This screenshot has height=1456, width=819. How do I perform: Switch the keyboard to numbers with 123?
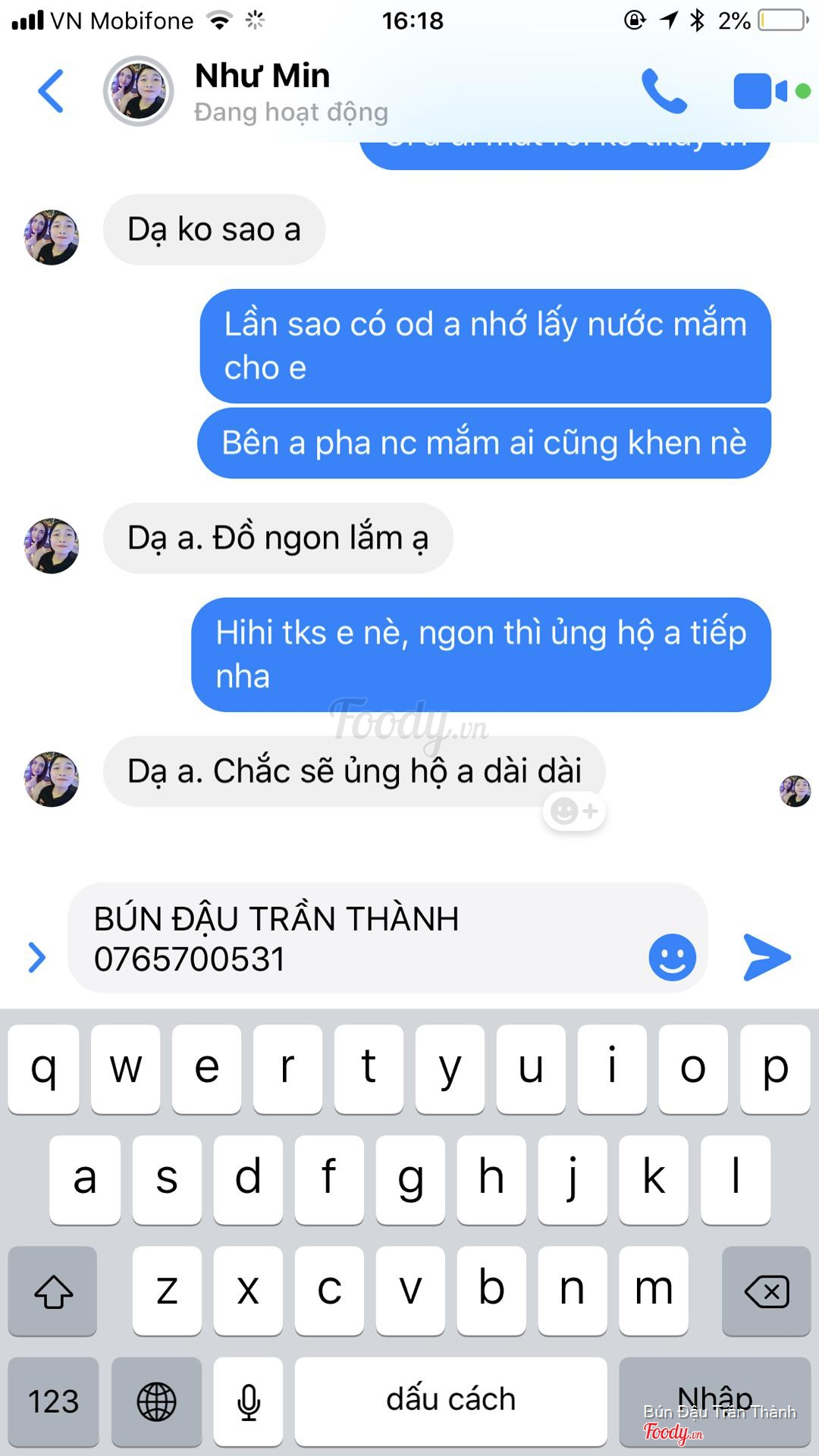pos(53,1401)
